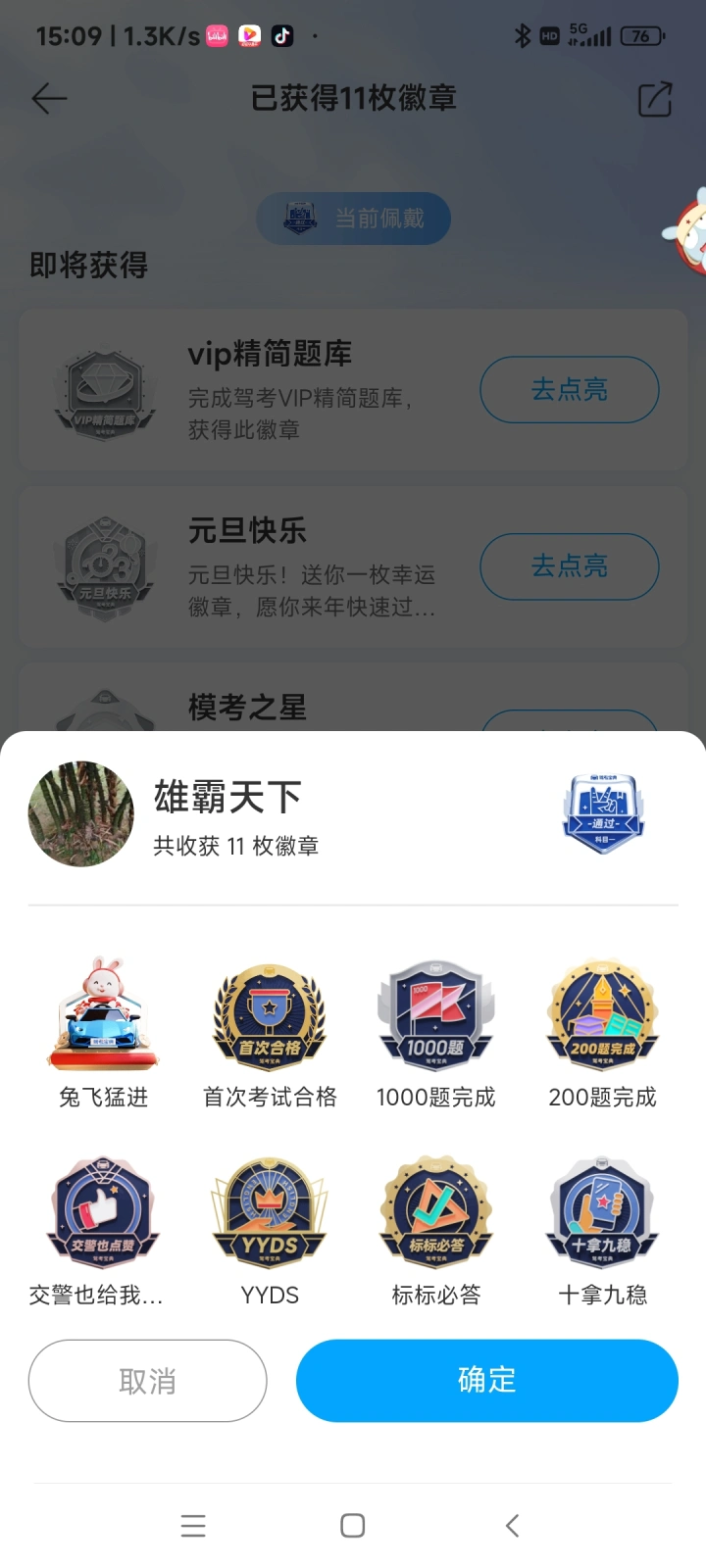Select the 十拿九稳 badge

tap(602, 1213)
